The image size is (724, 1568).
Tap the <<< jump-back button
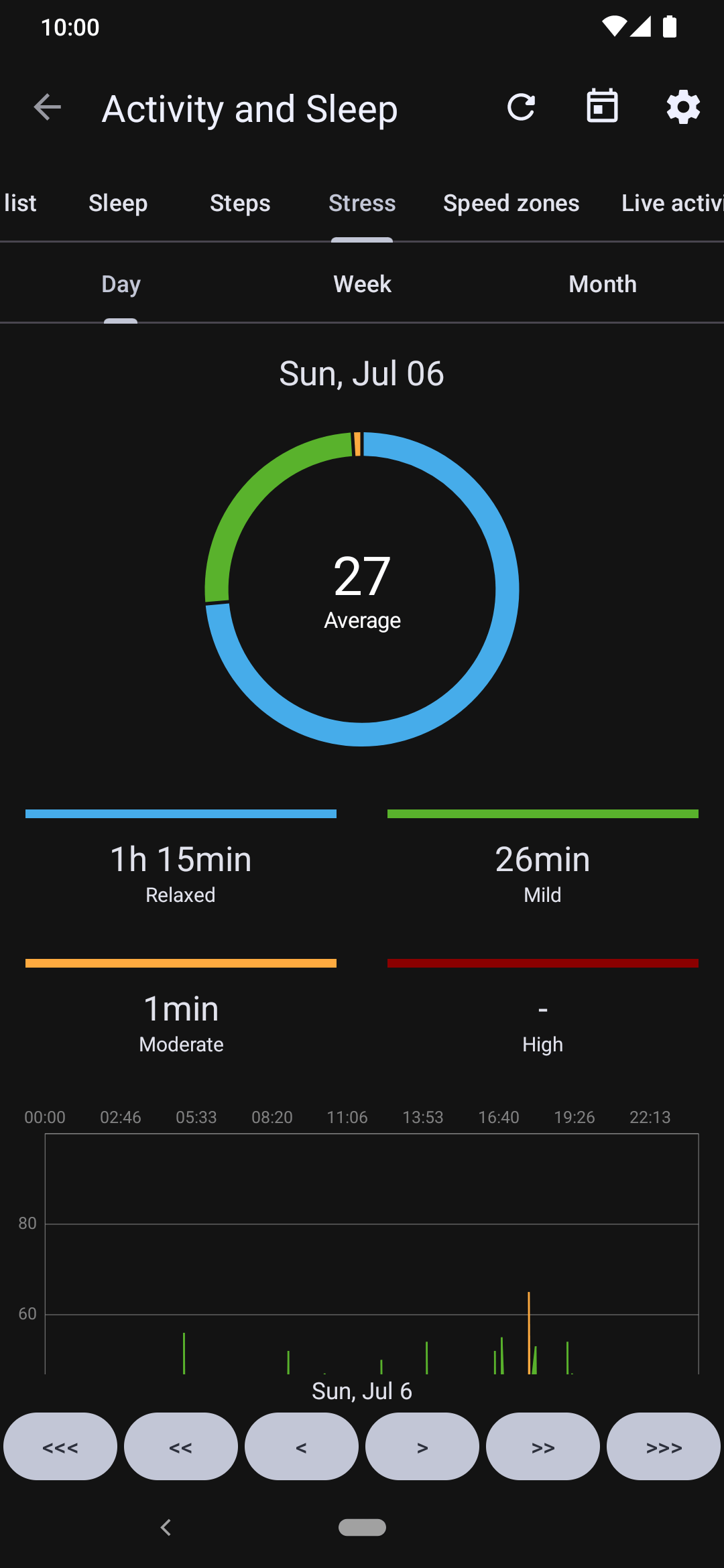coord(60,1446)
